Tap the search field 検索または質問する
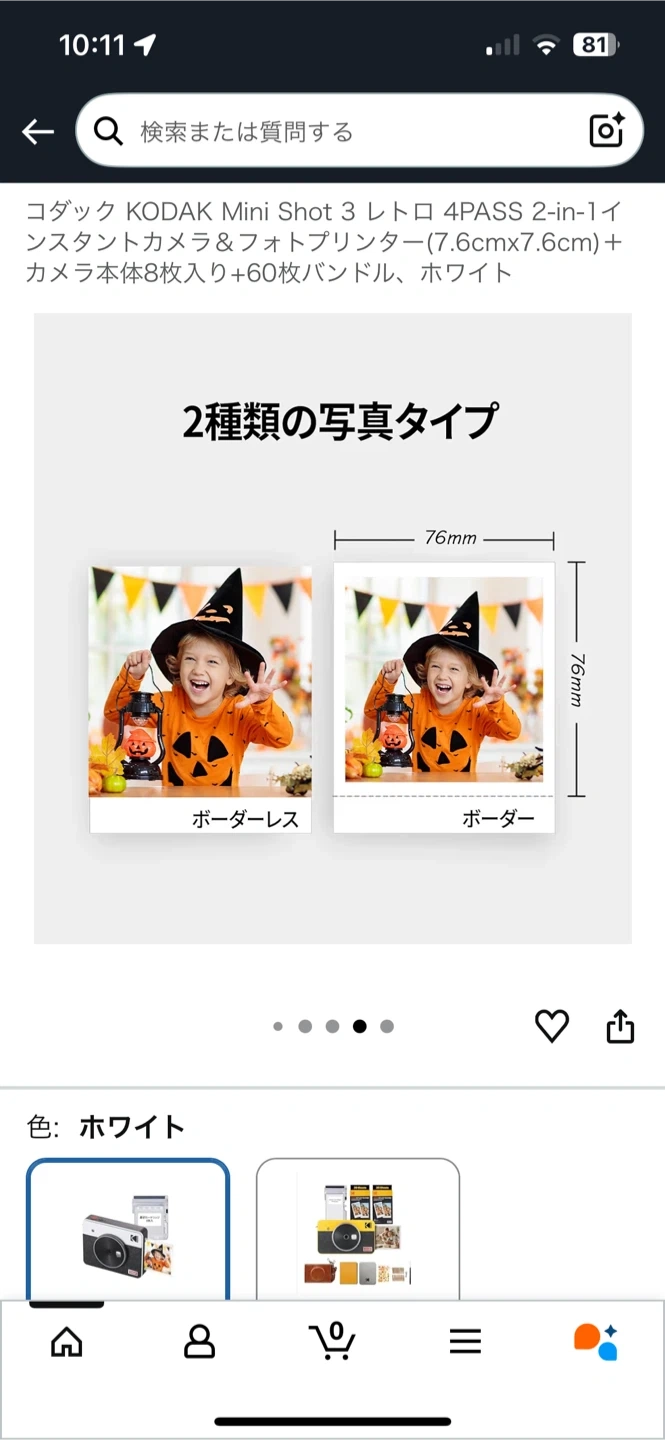Viewport: 665px width, 1440px height. [340, 131]
